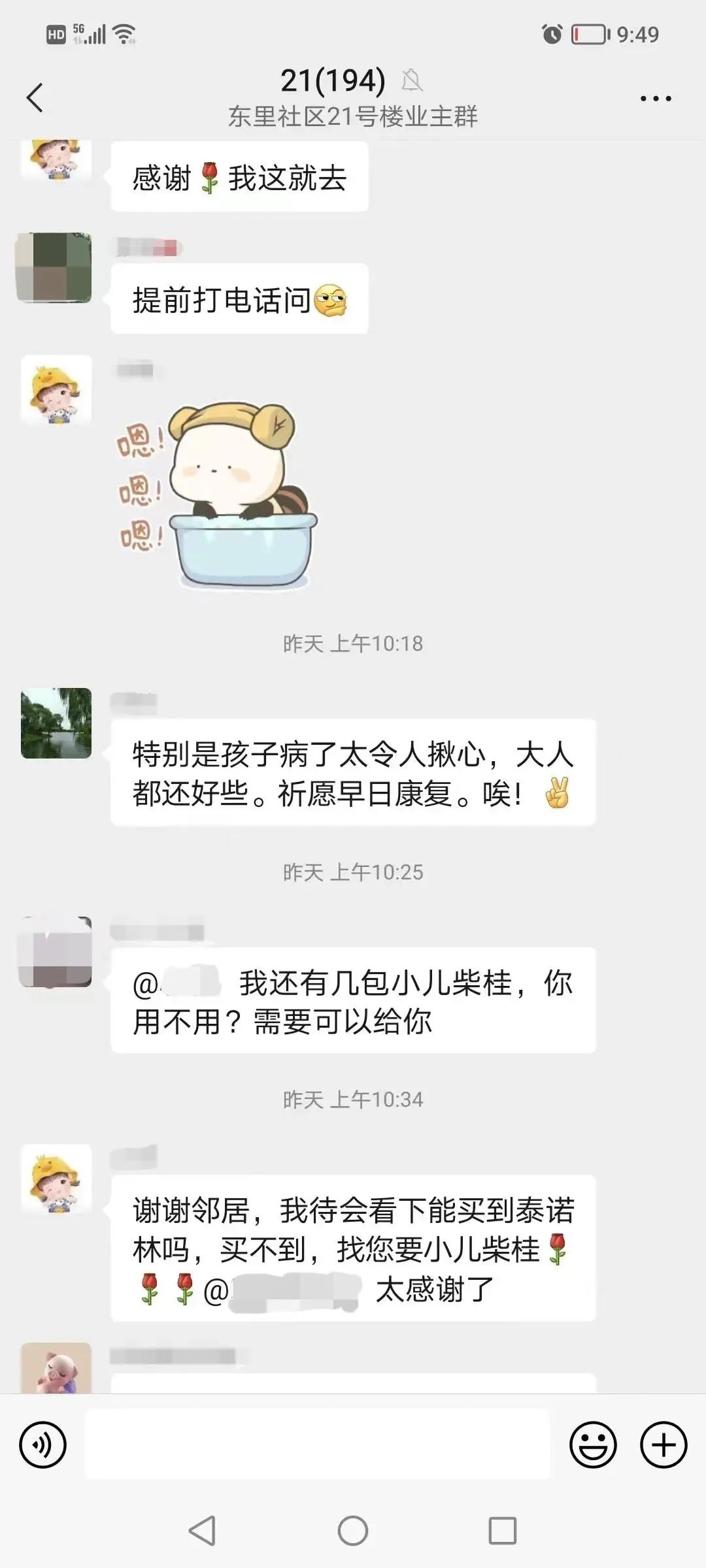Open the emoji sticker panel
Screen dimensions: 706x1568
pos(593,1445)
